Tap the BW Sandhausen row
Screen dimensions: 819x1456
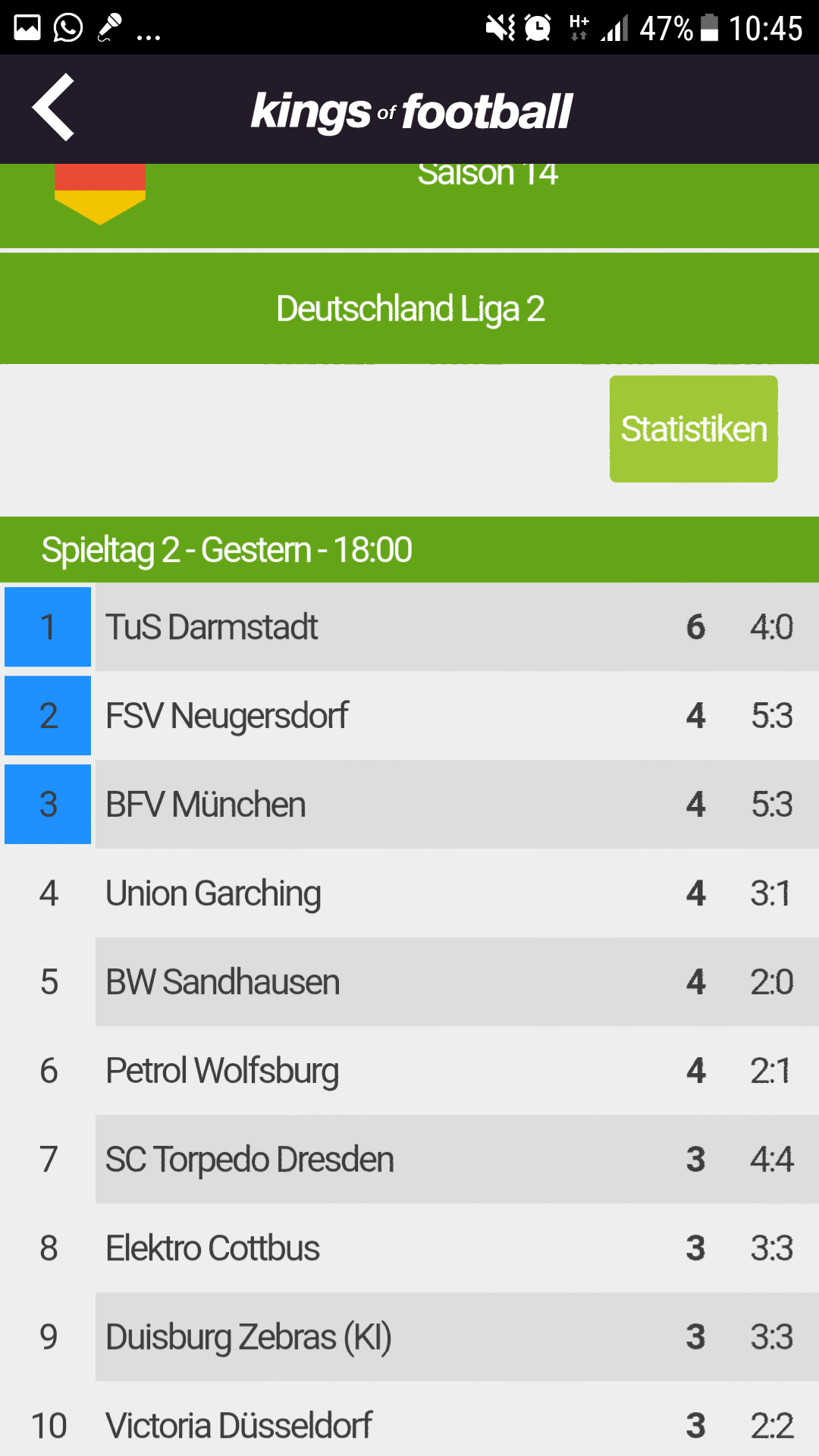pyautogui.click(x=409, y=982)
